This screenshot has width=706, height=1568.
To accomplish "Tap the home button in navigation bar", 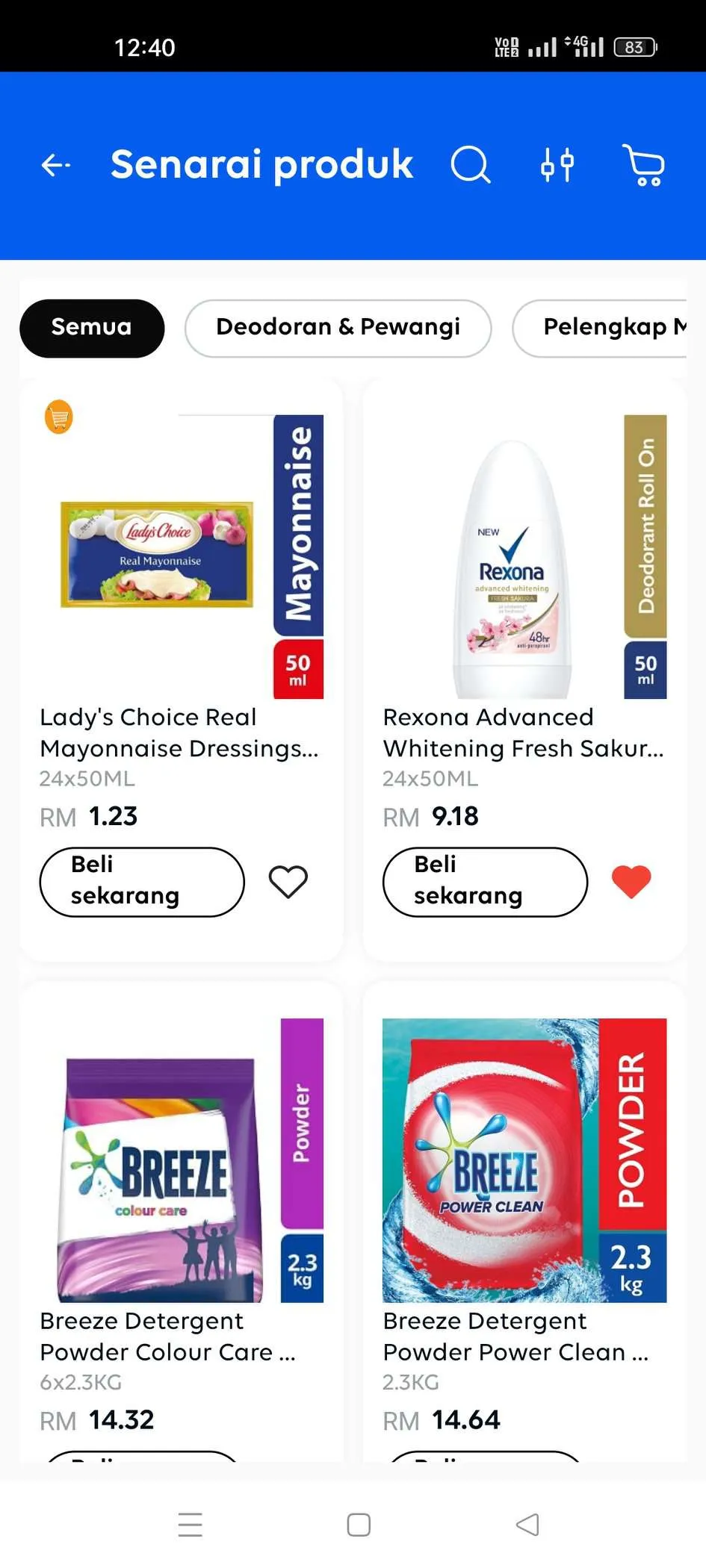I will (x=359, y=1523).
